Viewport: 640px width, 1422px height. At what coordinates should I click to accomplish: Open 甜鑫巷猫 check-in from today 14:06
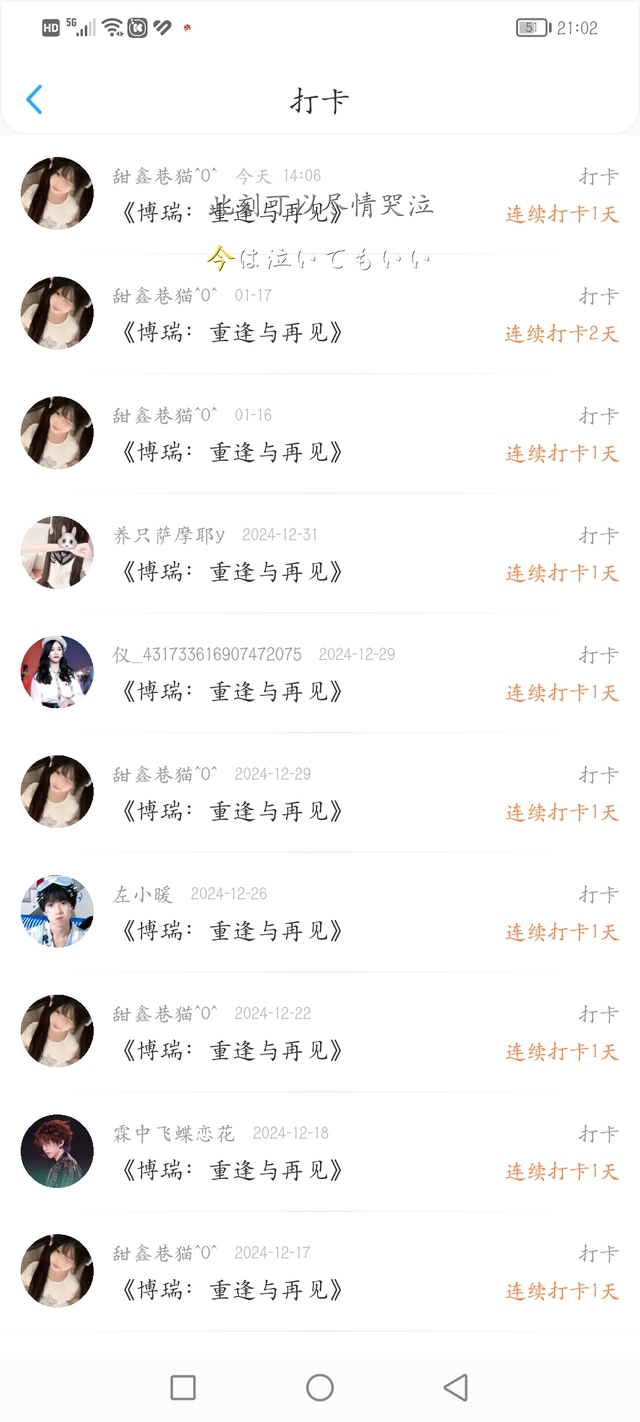[320, 194]
